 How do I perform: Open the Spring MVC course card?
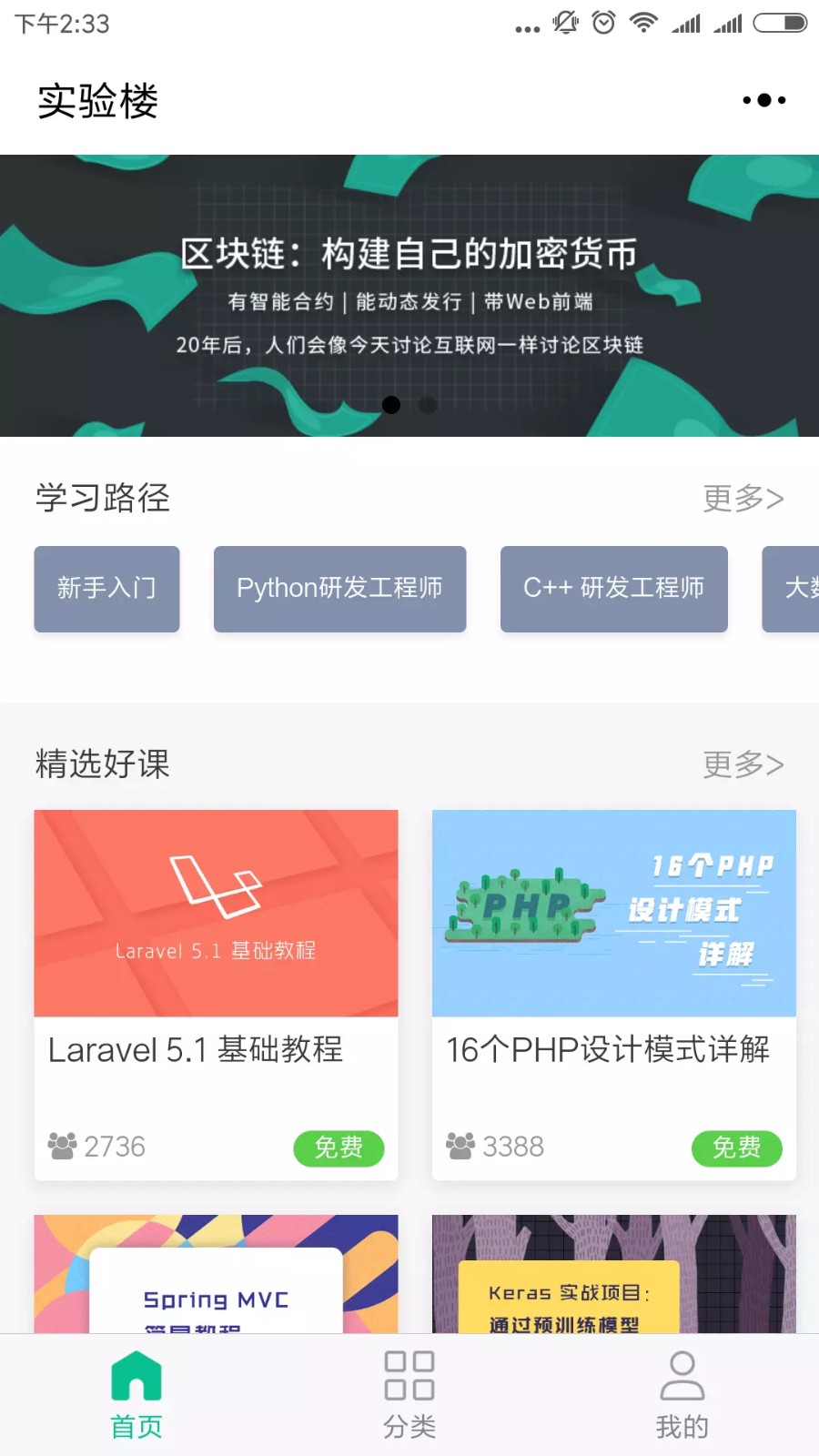point(216,1274)
